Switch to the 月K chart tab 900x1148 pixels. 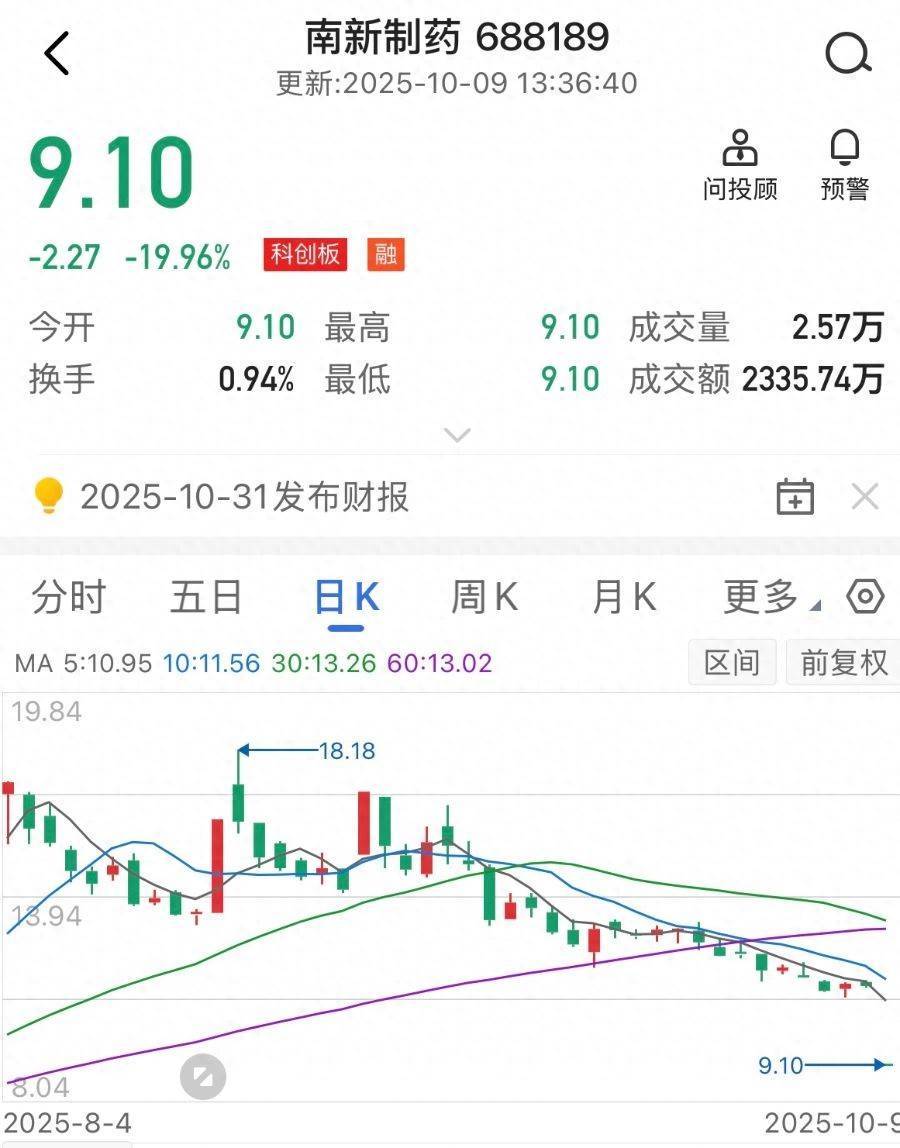tap(624, 598)
